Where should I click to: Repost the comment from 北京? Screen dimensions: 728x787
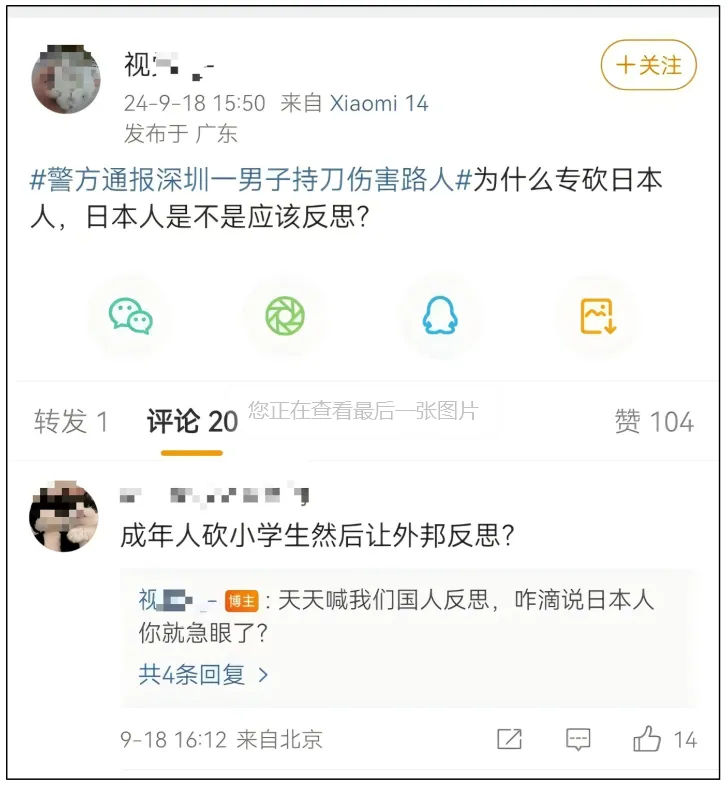510,740
